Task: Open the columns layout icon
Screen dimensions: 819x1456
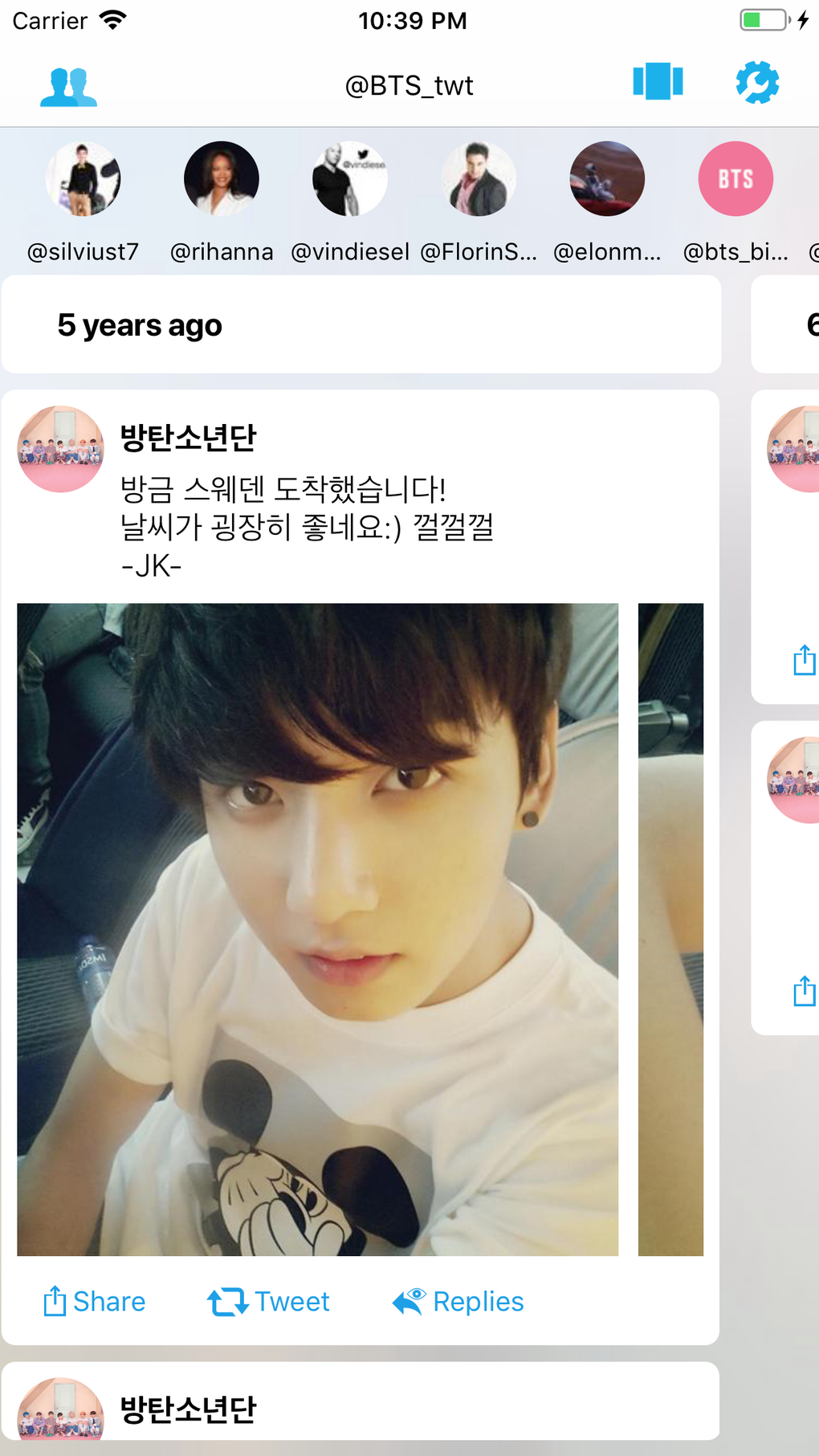Action: 658,82
